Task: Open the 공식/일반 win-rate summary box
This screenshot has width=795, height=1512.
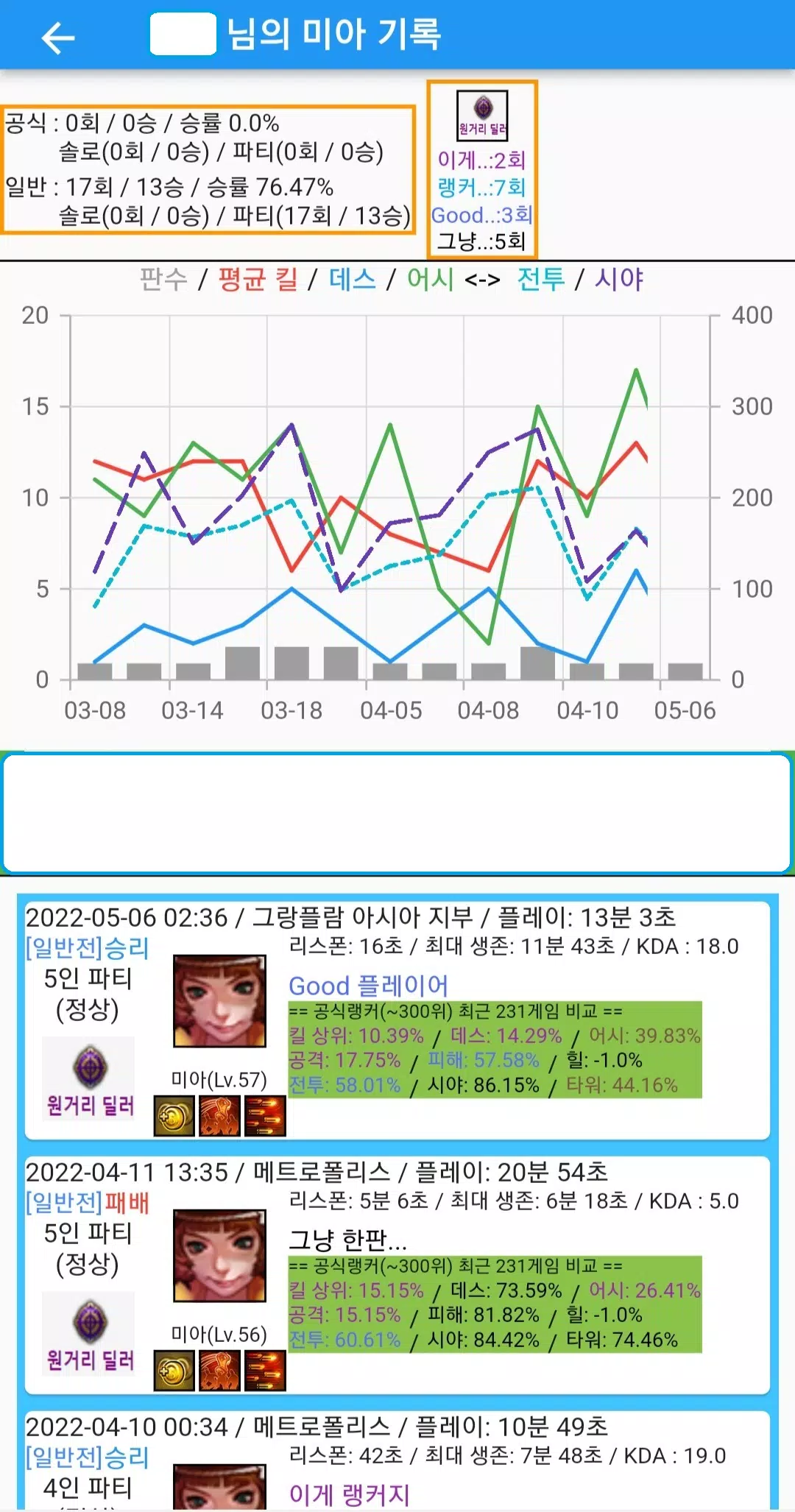Action: [208, 169]
